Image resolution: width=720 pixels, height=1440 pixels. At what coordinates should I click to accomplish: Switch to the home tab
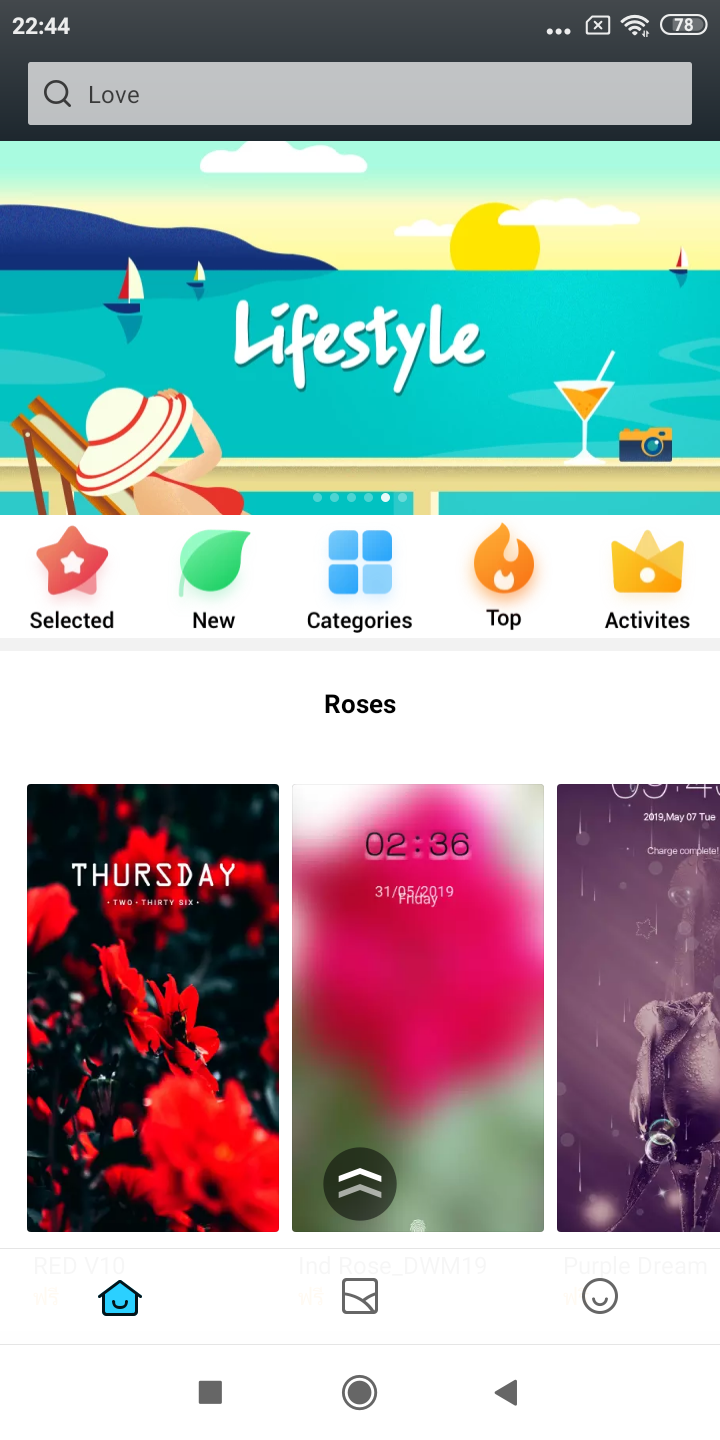point(120,1298)
